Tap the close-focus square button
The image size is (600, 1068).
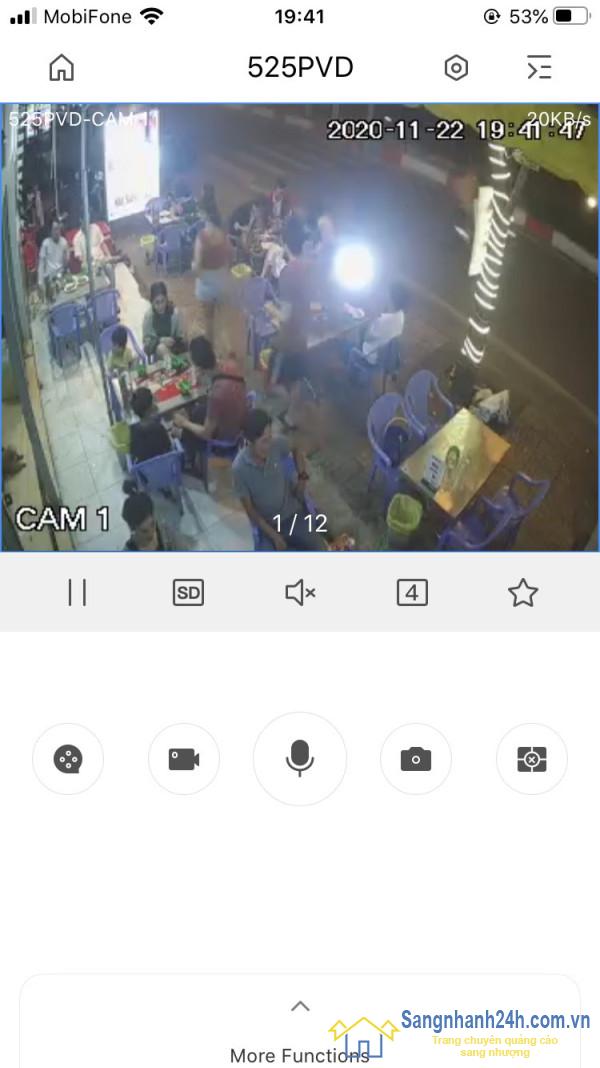532,759
